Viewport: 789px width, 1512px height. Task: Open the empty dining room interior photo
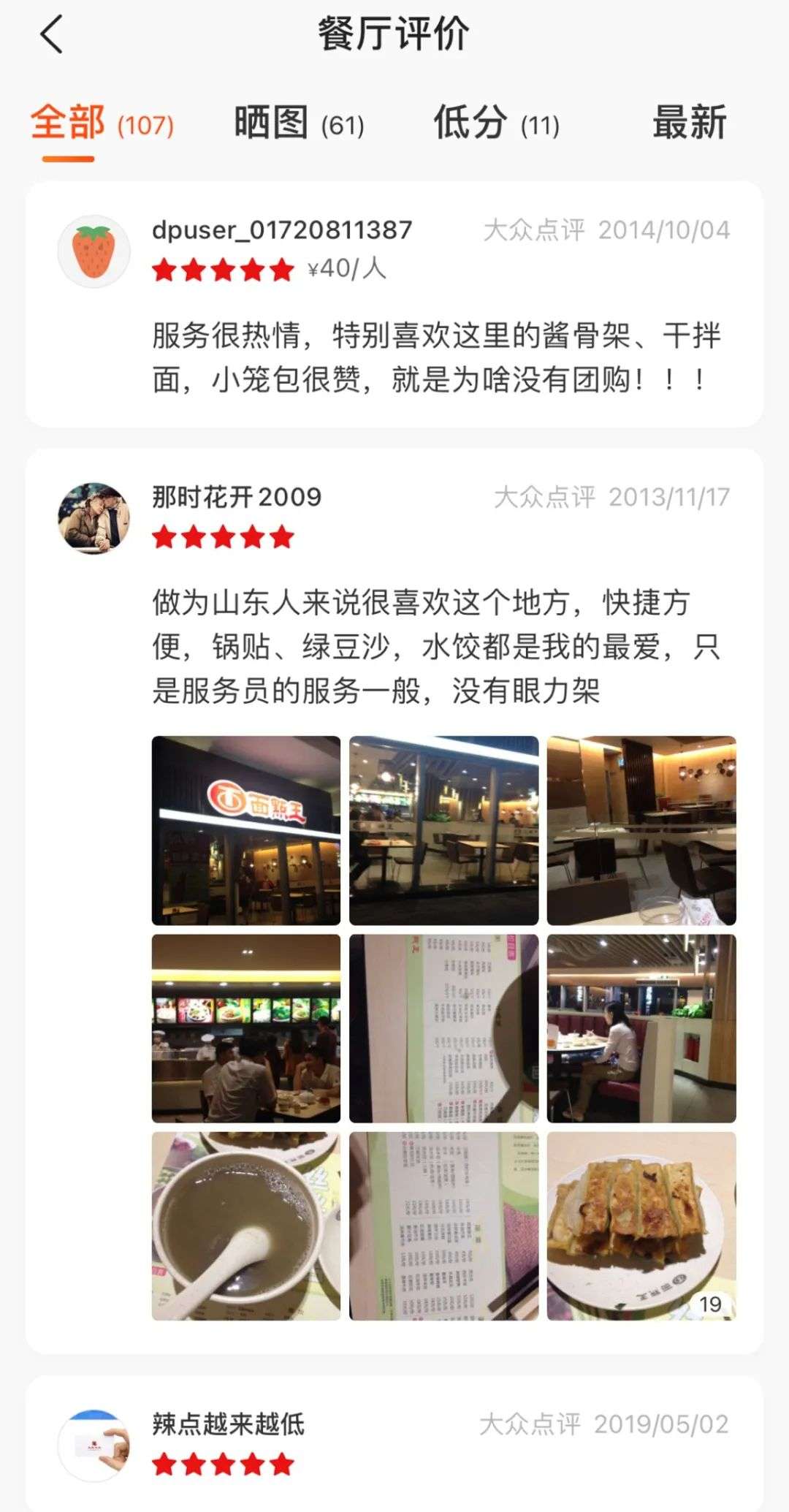pos(641,830)
